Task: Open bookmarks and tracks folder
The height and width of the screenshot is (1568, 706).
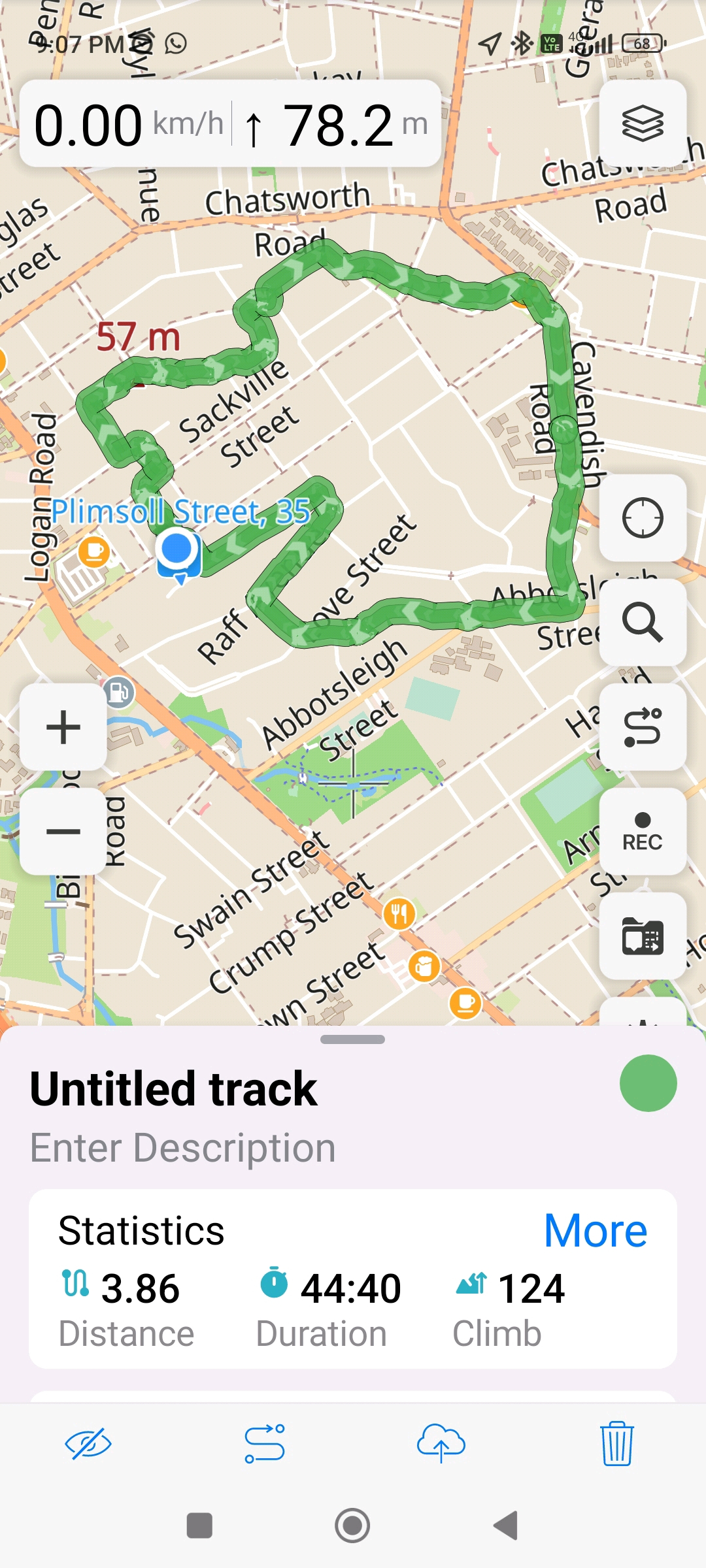Action: tap(643, 936)
